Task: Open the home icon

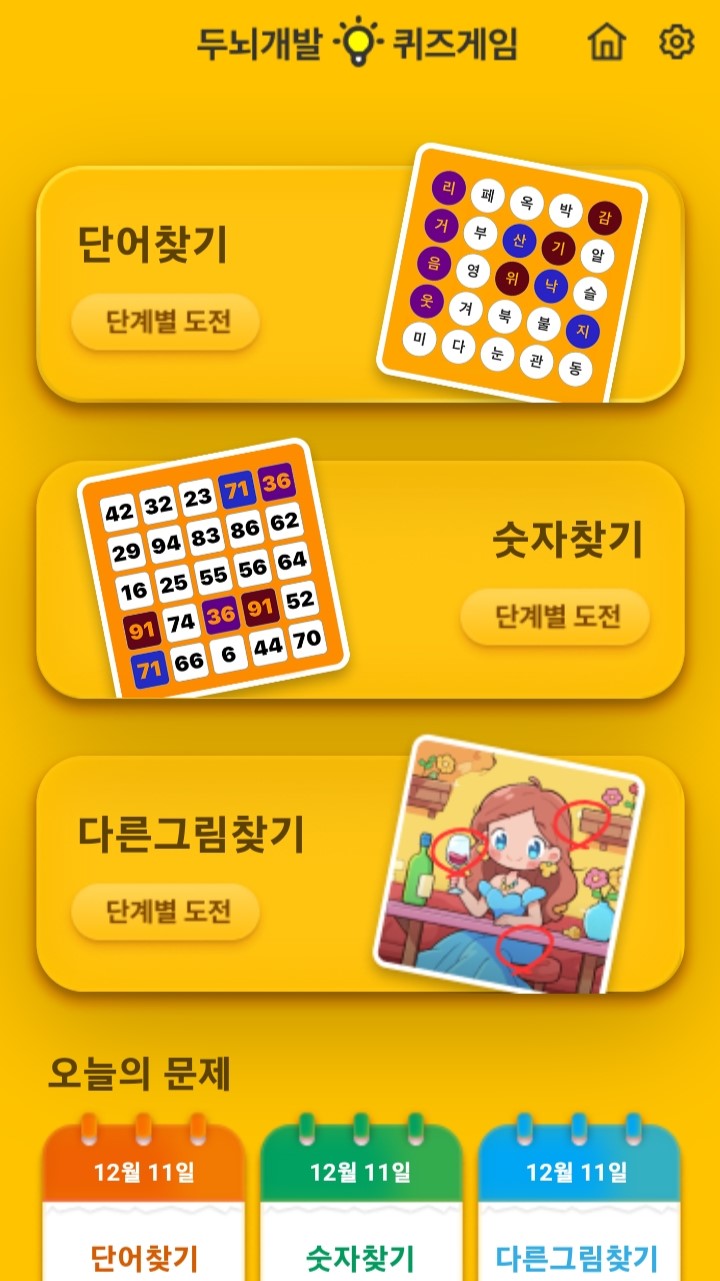Action: point(606,43)
